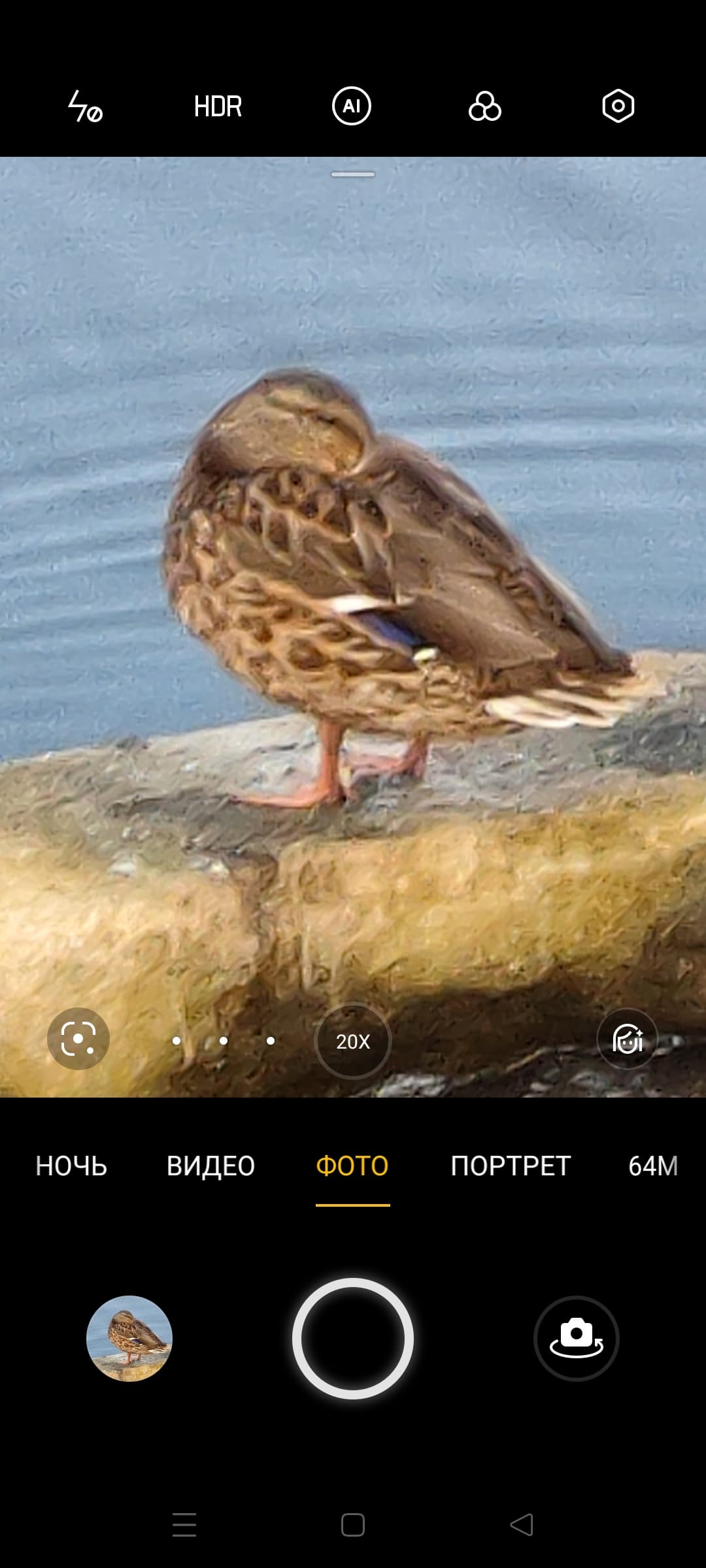
Task: Go back using the system back button
Action: coord(522,1525)
